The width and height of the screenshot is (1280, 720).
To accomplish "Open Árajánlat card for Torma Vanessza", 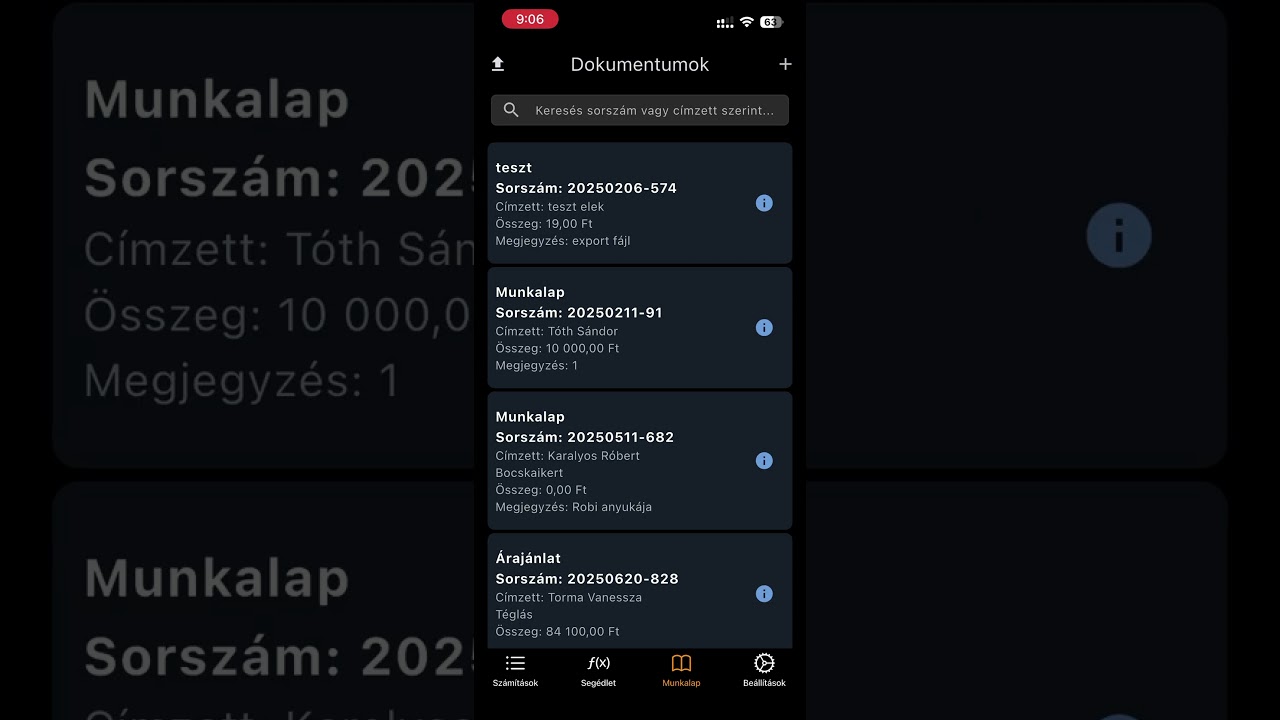I will [x=610, y=594].
